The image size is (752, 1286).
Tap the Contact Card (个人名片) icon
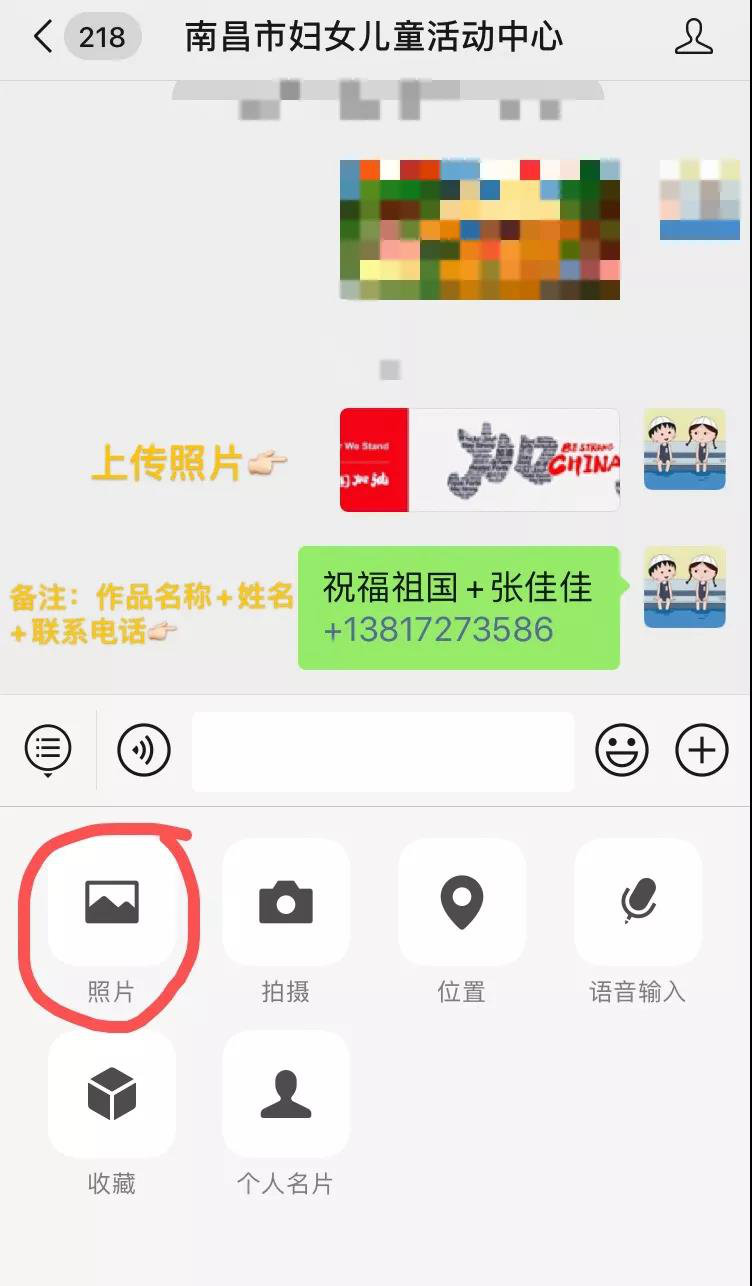(287, 1093)
